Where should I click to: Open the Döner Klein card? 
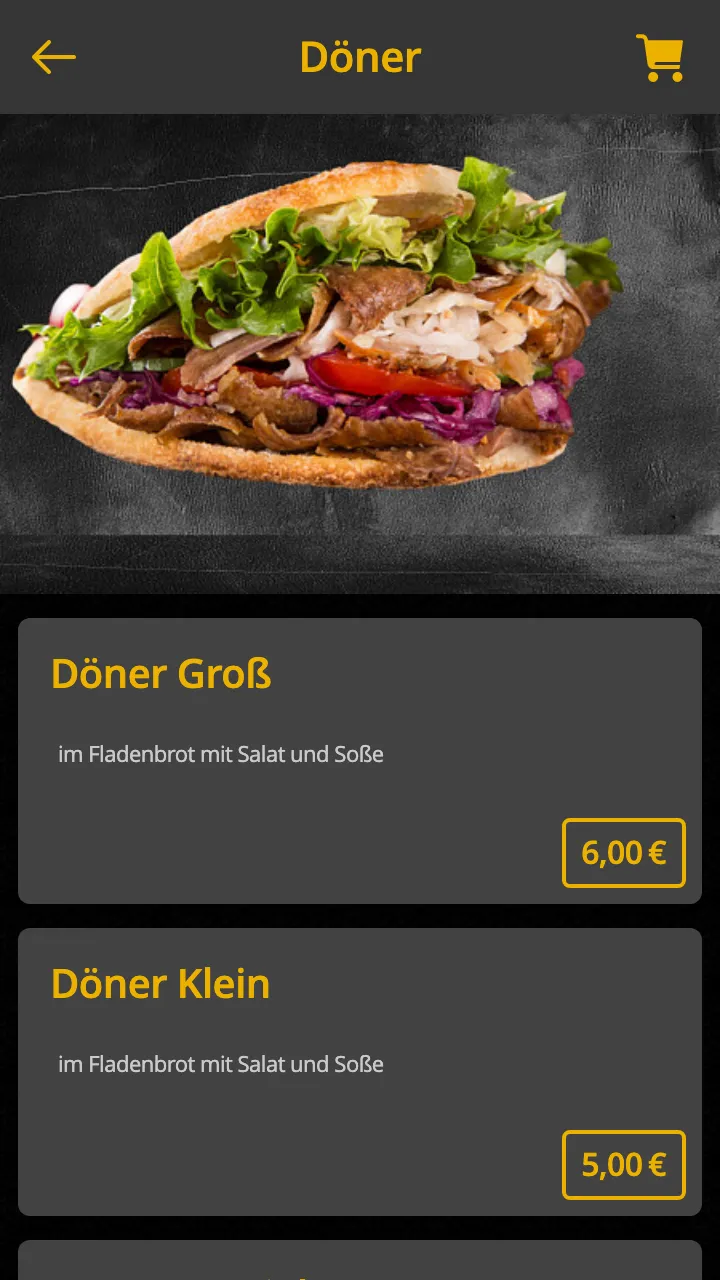click(360, 1072)
